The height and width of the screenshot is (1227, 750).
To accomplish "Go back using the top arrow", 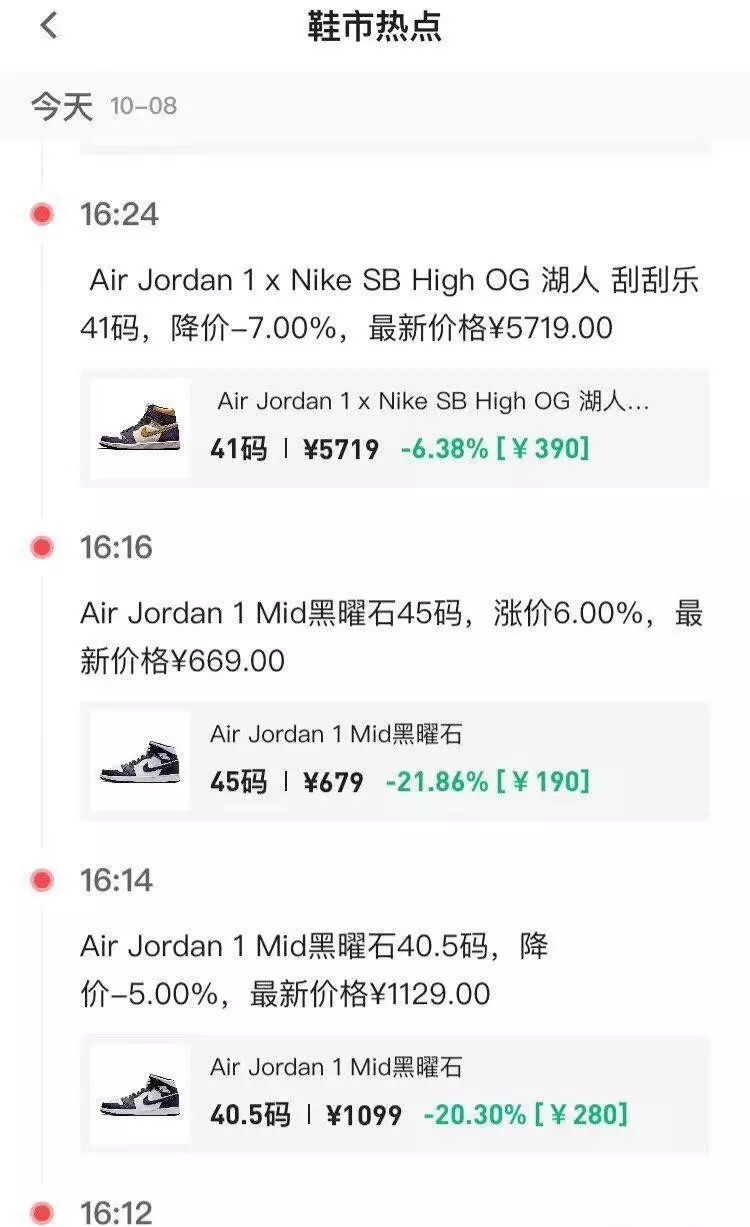I will tap(48, 26).
